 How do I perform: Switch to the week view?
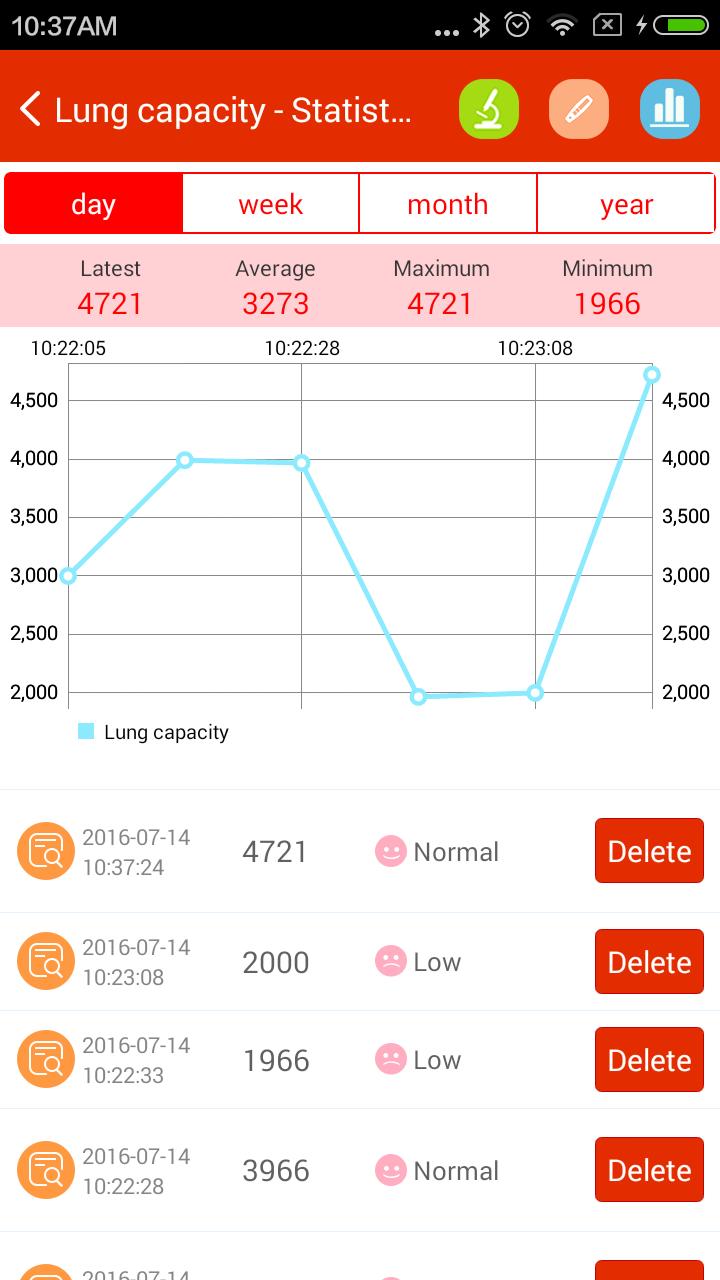pyautogui.click(x=270, y=203)
